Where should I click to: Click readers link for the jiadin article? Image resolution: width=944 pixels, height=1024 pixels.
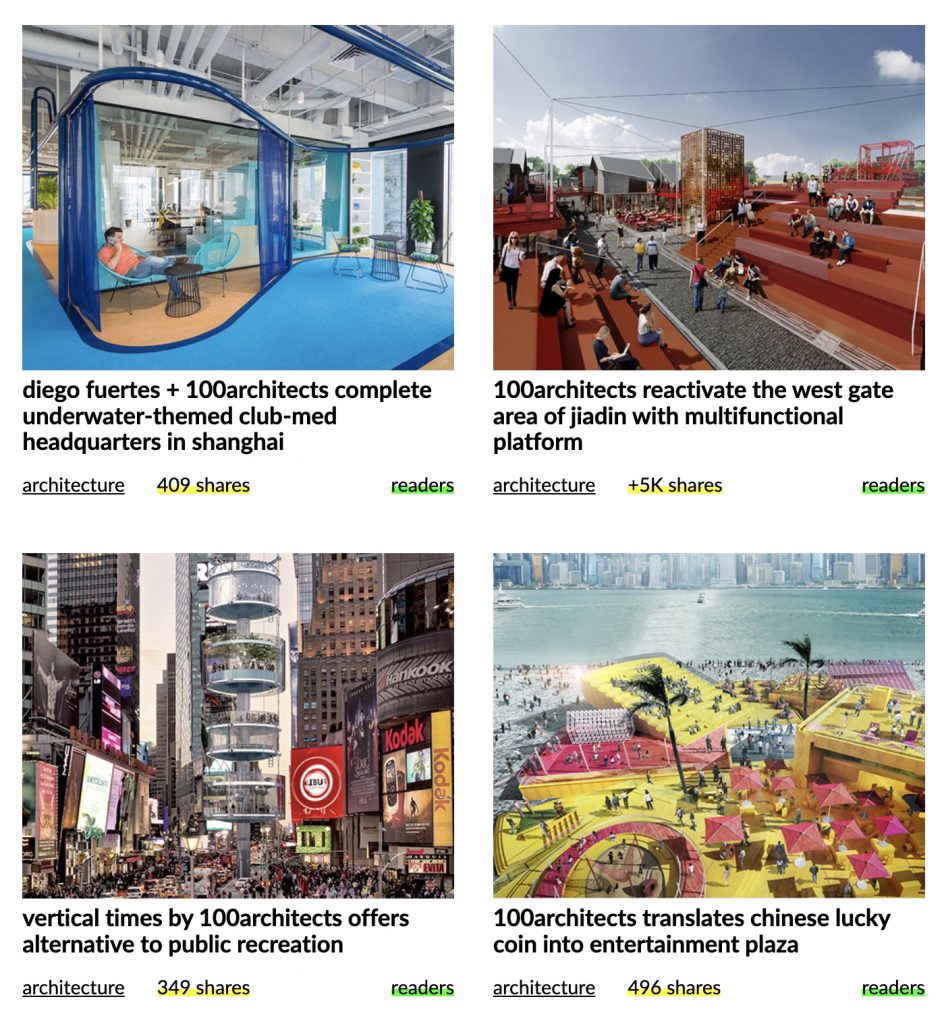(x=891, y=486)
